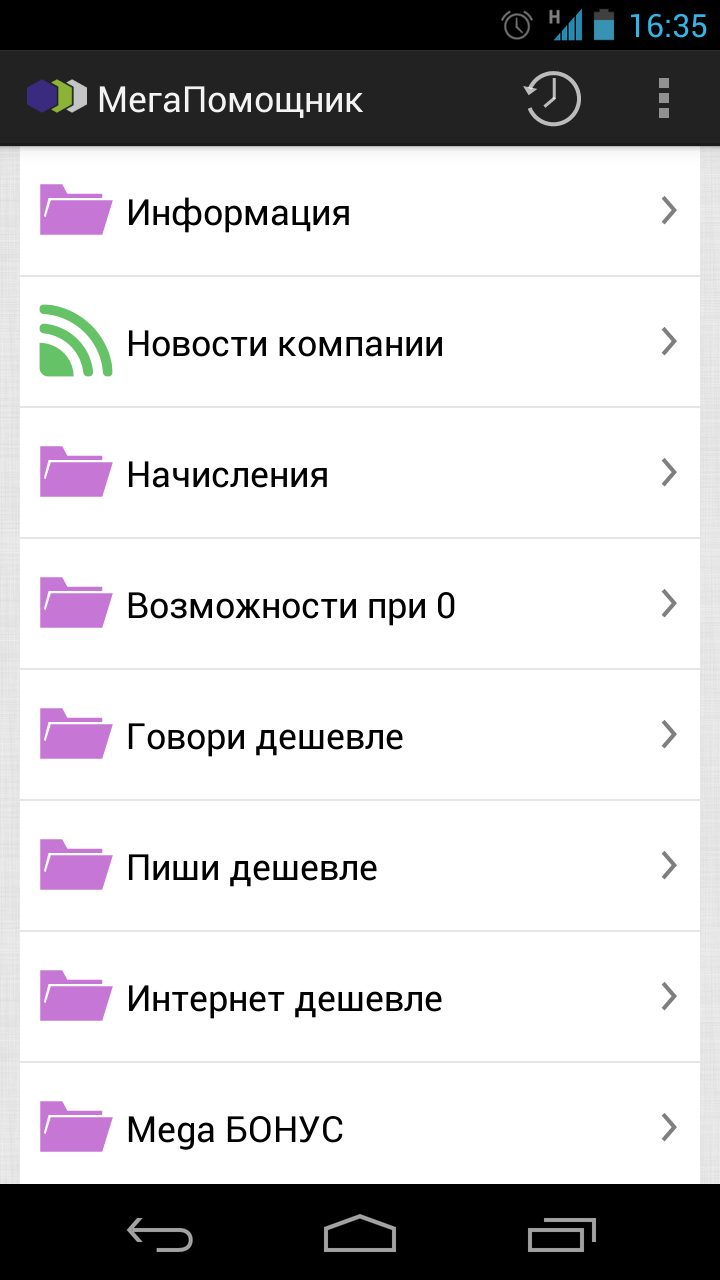Open the Mega БОНУС folder
This screenshot has height=1280, width=720.
point(359,1128)
